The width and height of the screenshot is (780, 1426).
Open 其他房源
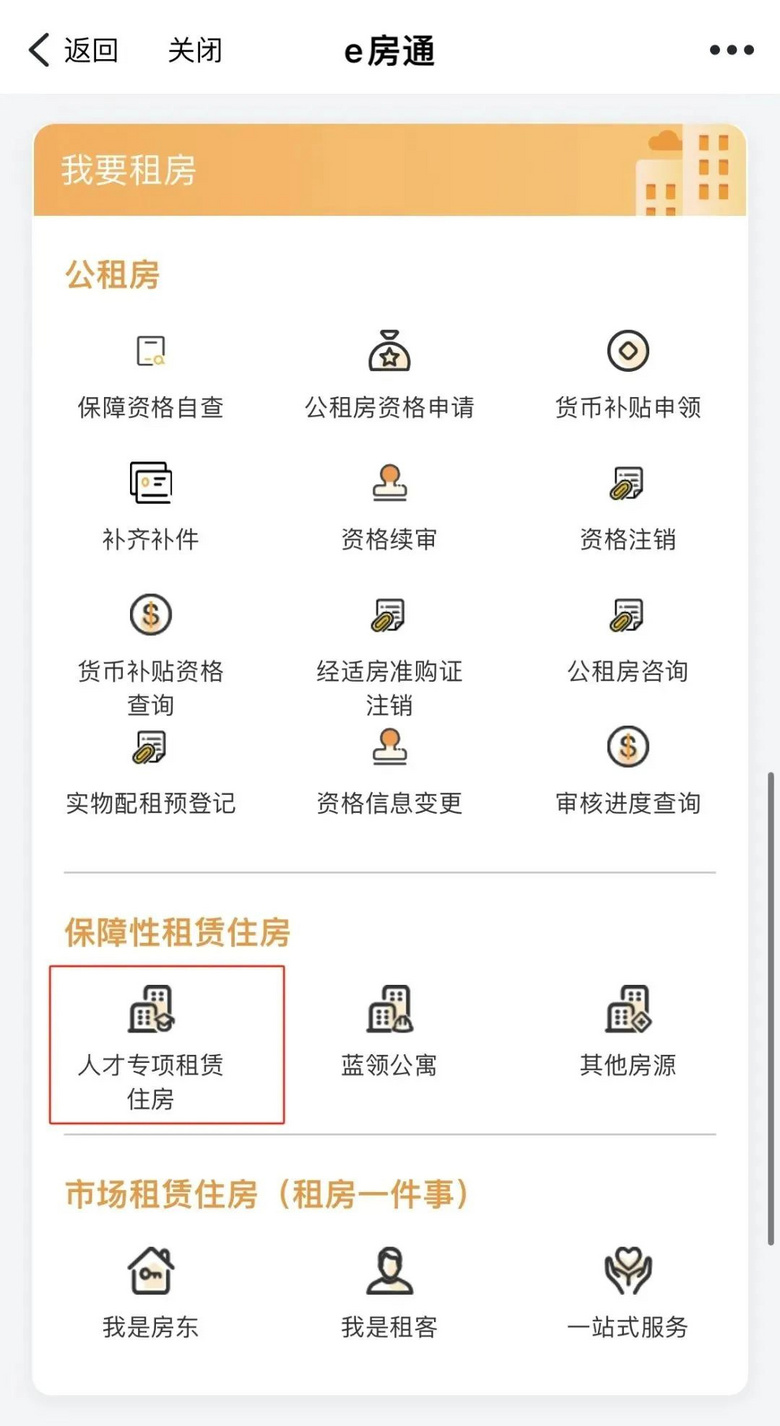[628, 1030]
